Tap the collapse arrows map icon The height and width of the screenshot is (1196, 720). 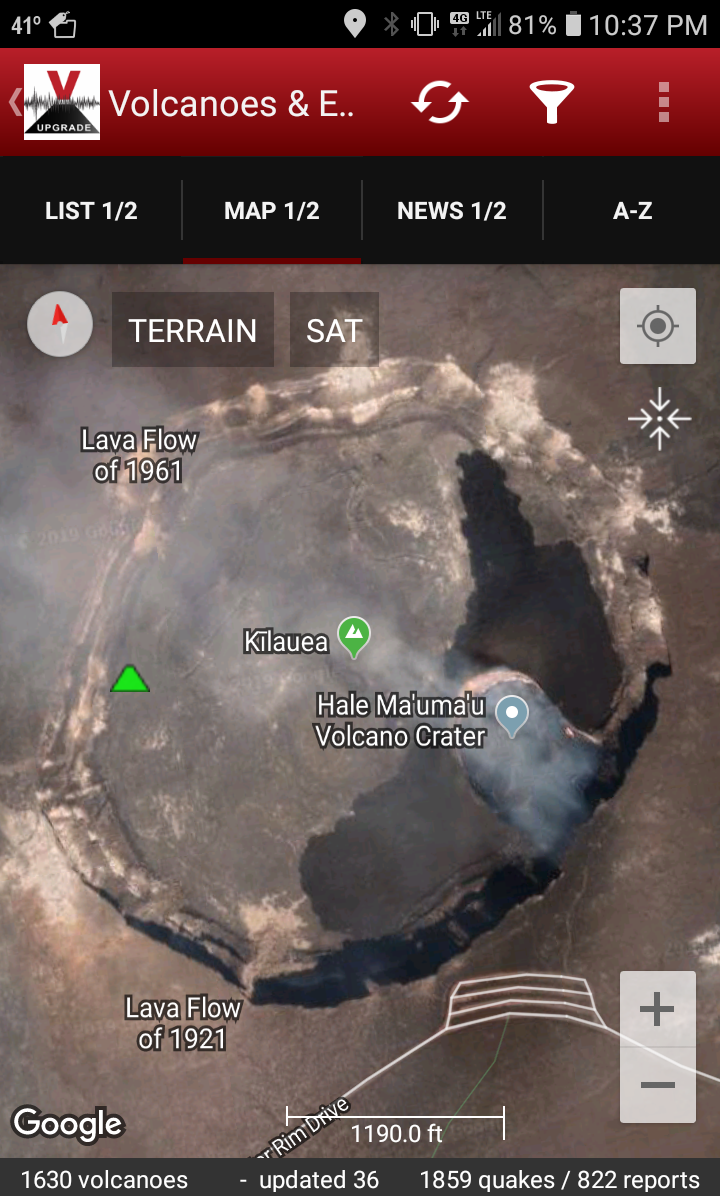tap(659, 418)
